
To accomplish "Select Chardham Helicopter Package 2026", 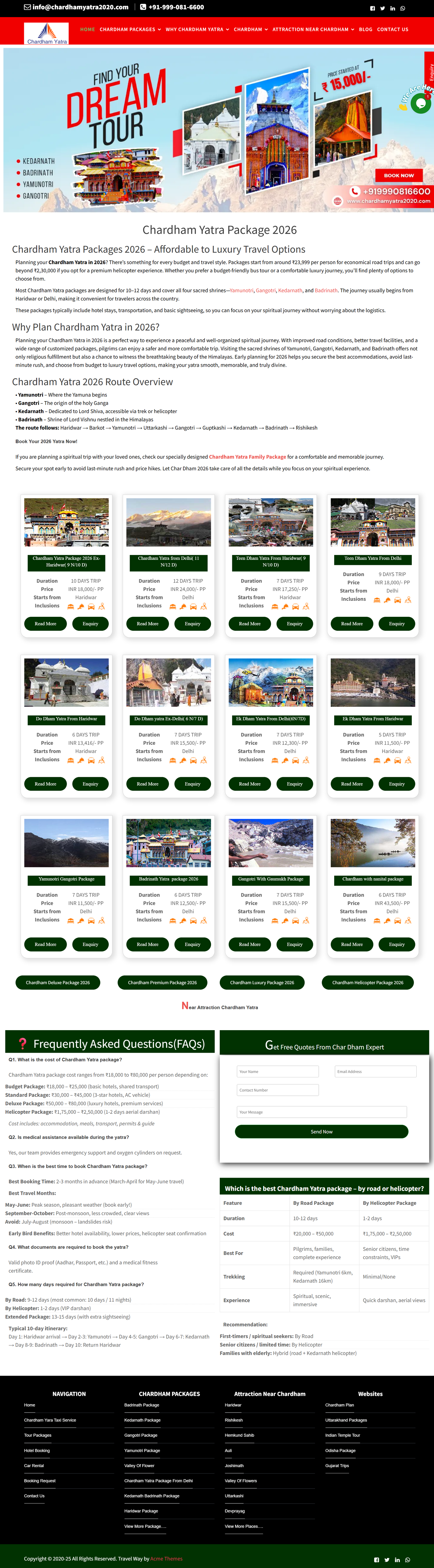I will point(368,982).
